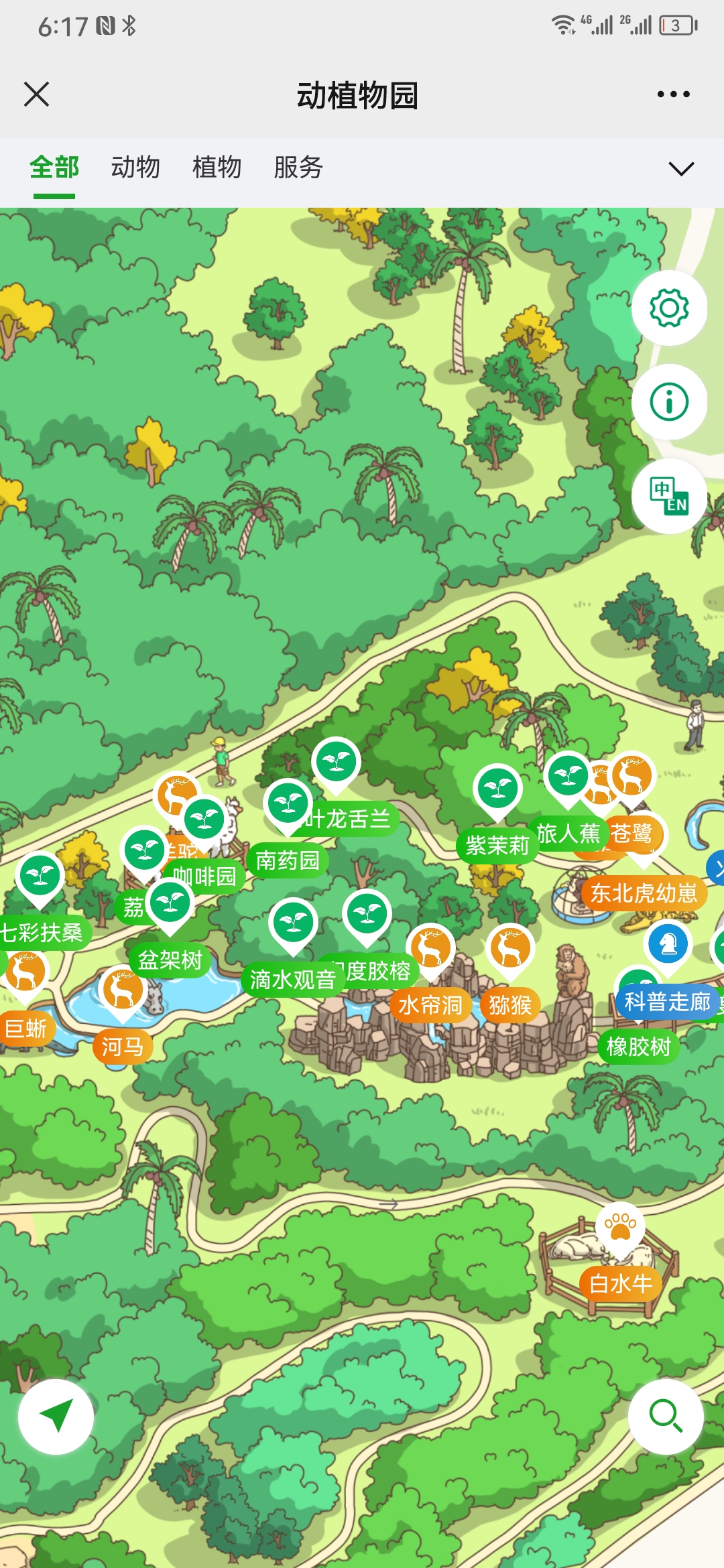Toggle Chinese/English language button
This screenshot has width=724, height=1568.
point(669,496)
